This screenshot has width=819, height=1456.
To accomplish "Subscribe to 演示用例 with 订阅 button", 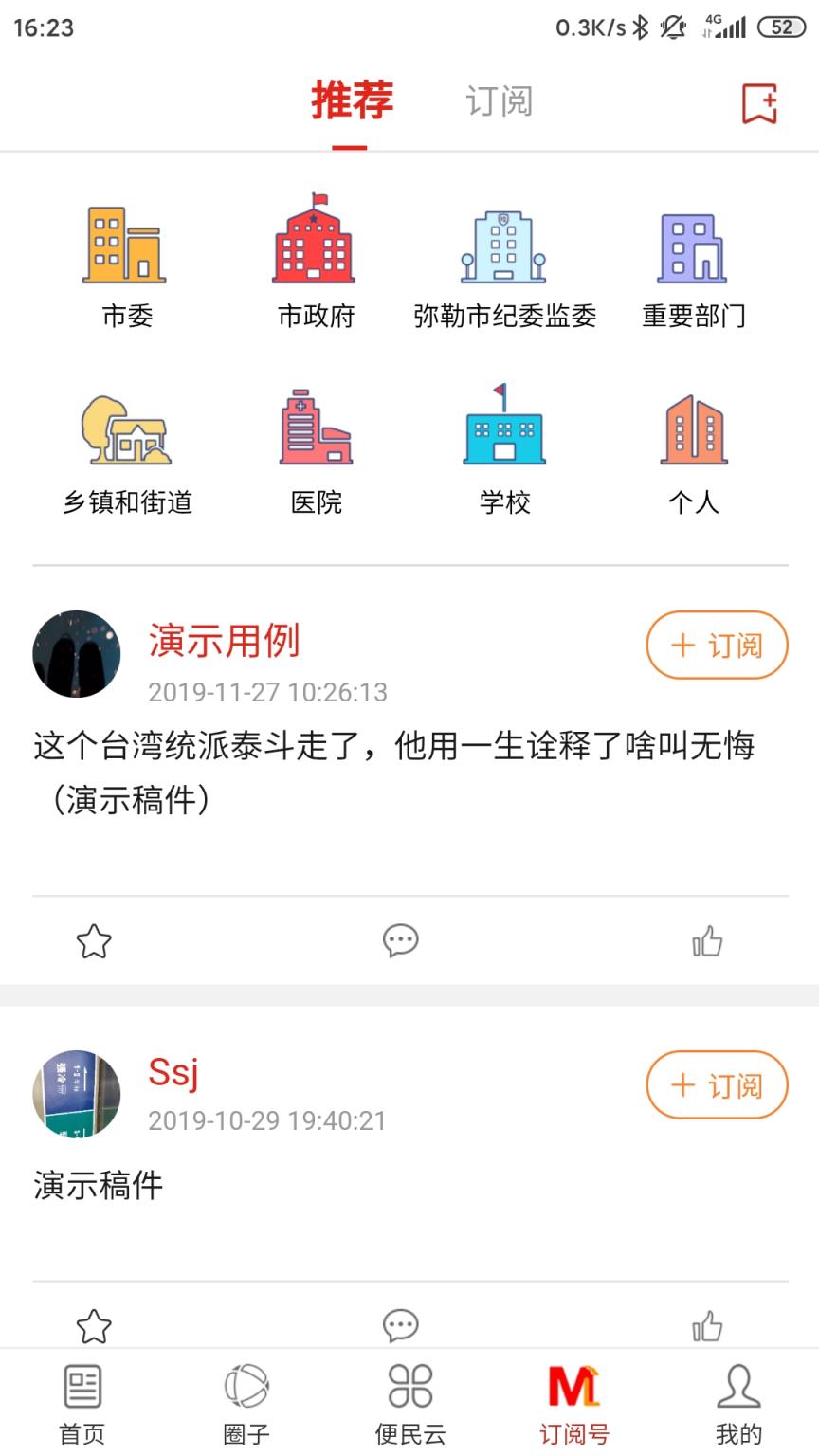I will [717, 645].
